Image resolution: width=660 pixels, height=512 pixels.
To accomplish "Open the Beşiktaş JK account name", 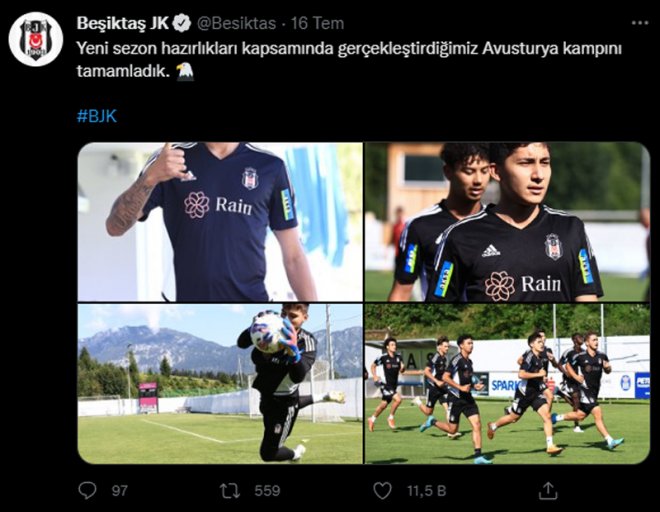I will 124,22.
